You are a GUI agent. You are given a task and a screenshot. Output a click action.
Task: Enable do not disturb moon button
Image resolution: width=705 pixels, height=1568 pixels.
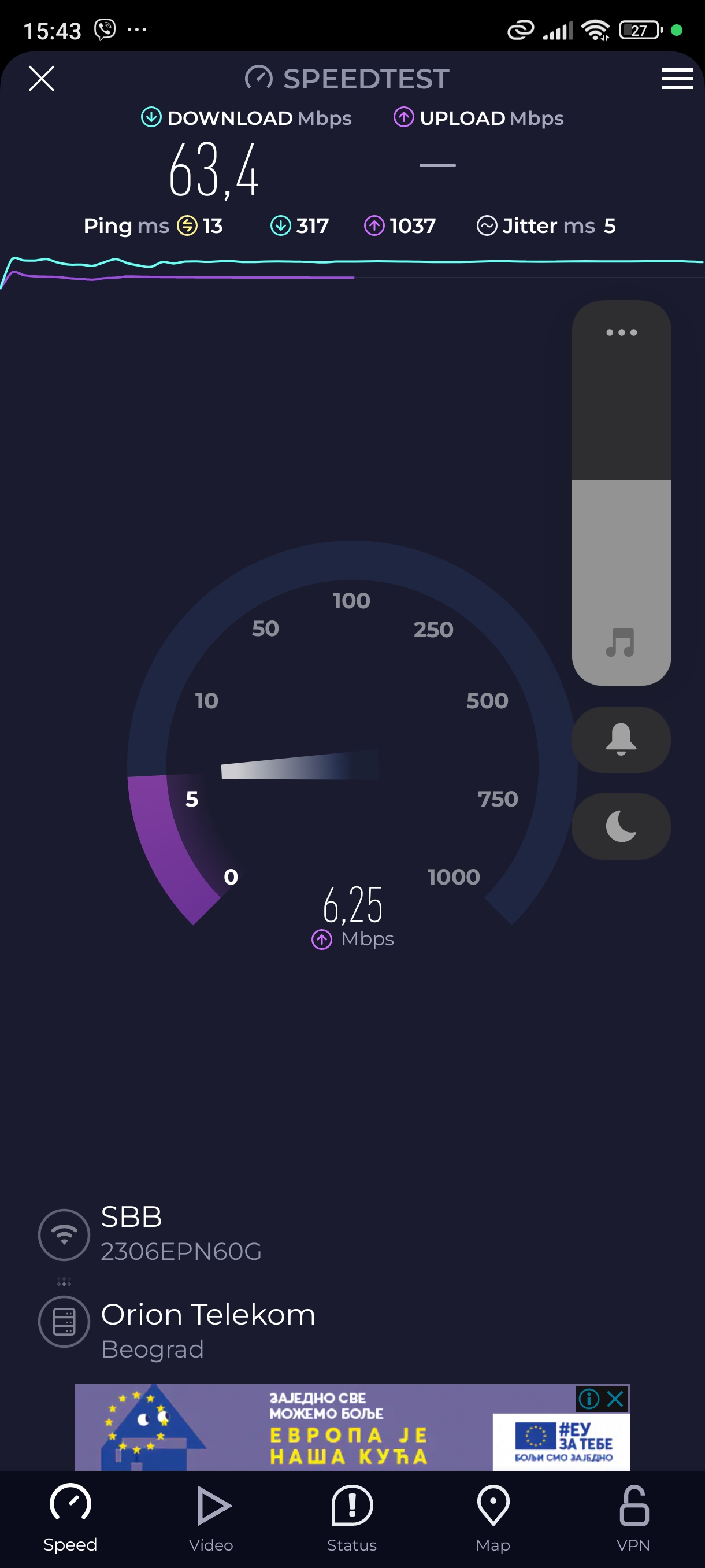[x=621, y=826]
